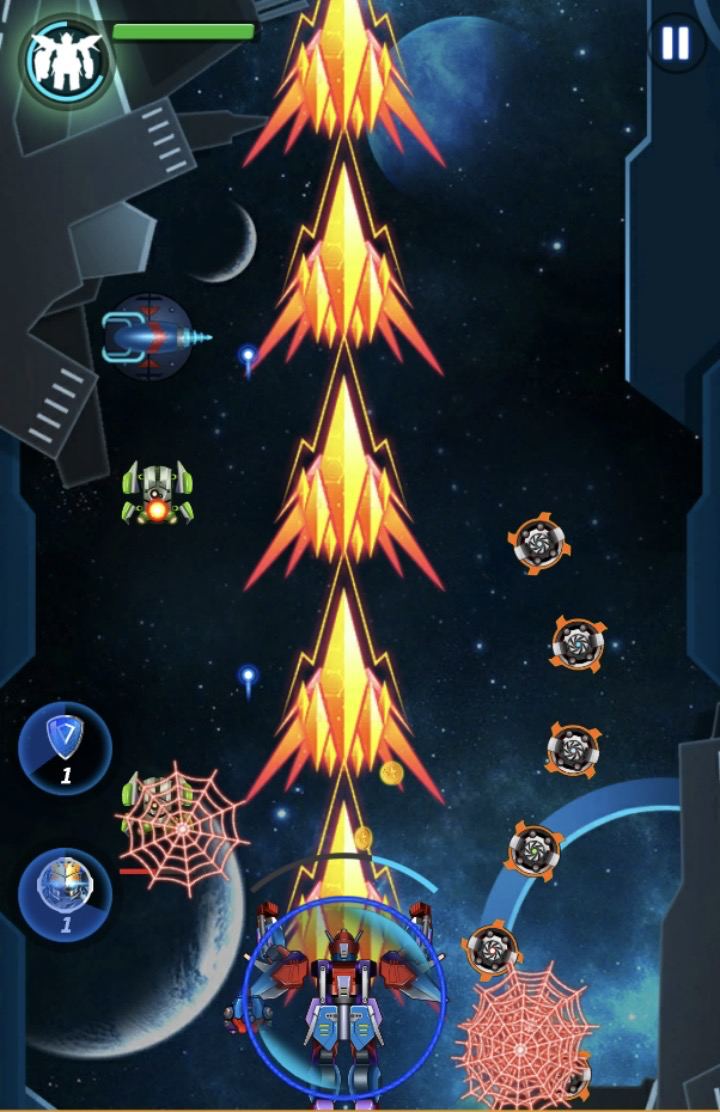Pause the game
The image size is (720, 1112).
(676, 43)
